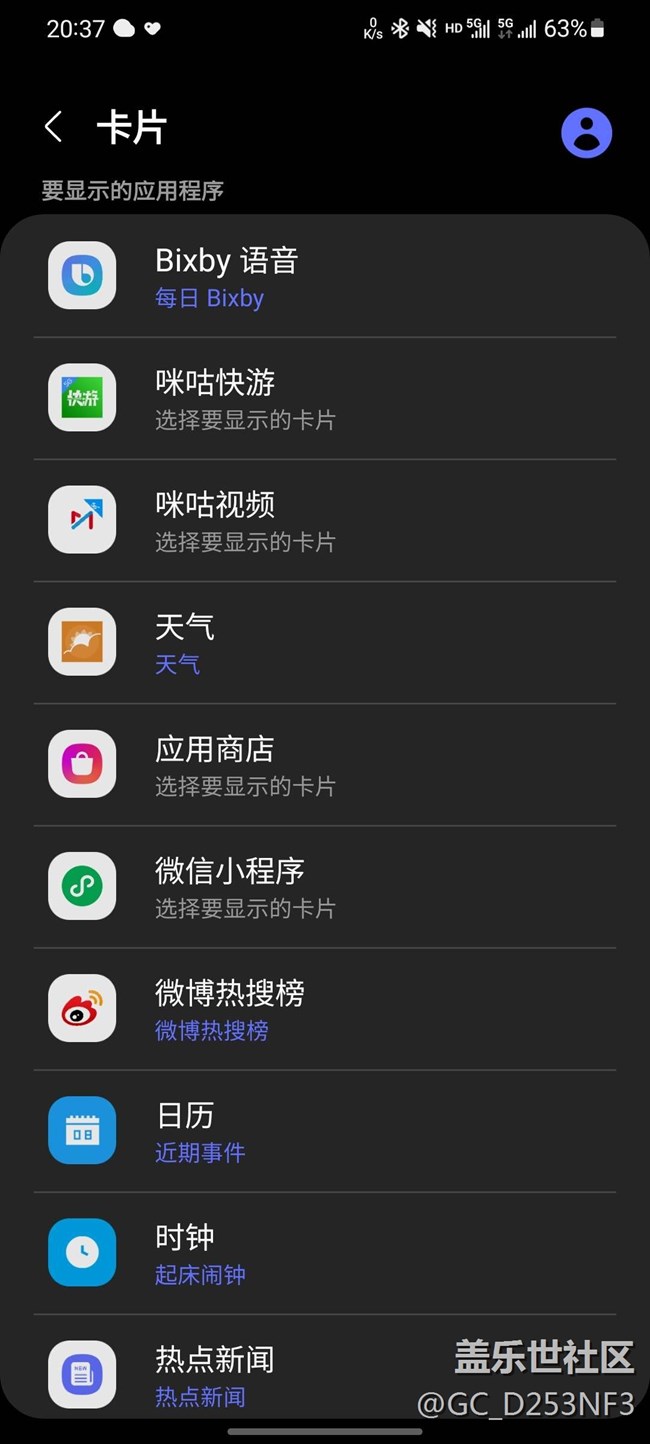Open 咪咕视频 card options
650x1444 pixels.
325,520
